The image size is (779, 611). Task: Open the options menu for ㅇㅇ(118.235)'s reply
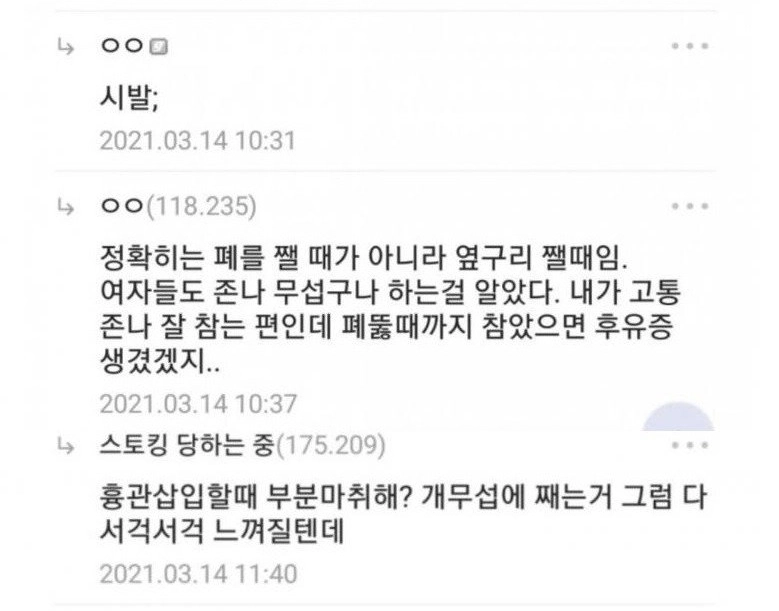[x=689, y=207]
